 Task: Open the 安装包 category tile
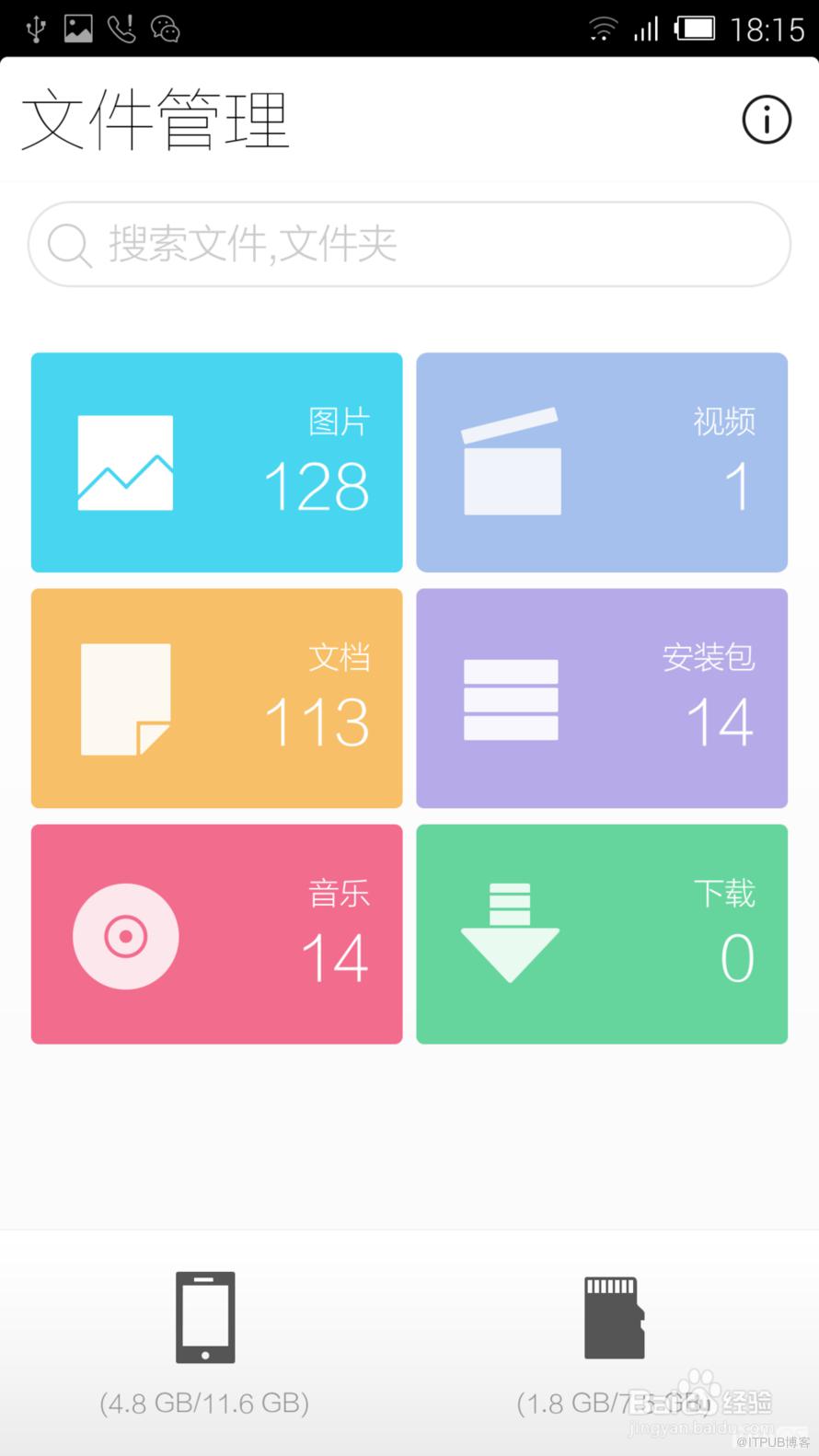[x=602, y=698]
